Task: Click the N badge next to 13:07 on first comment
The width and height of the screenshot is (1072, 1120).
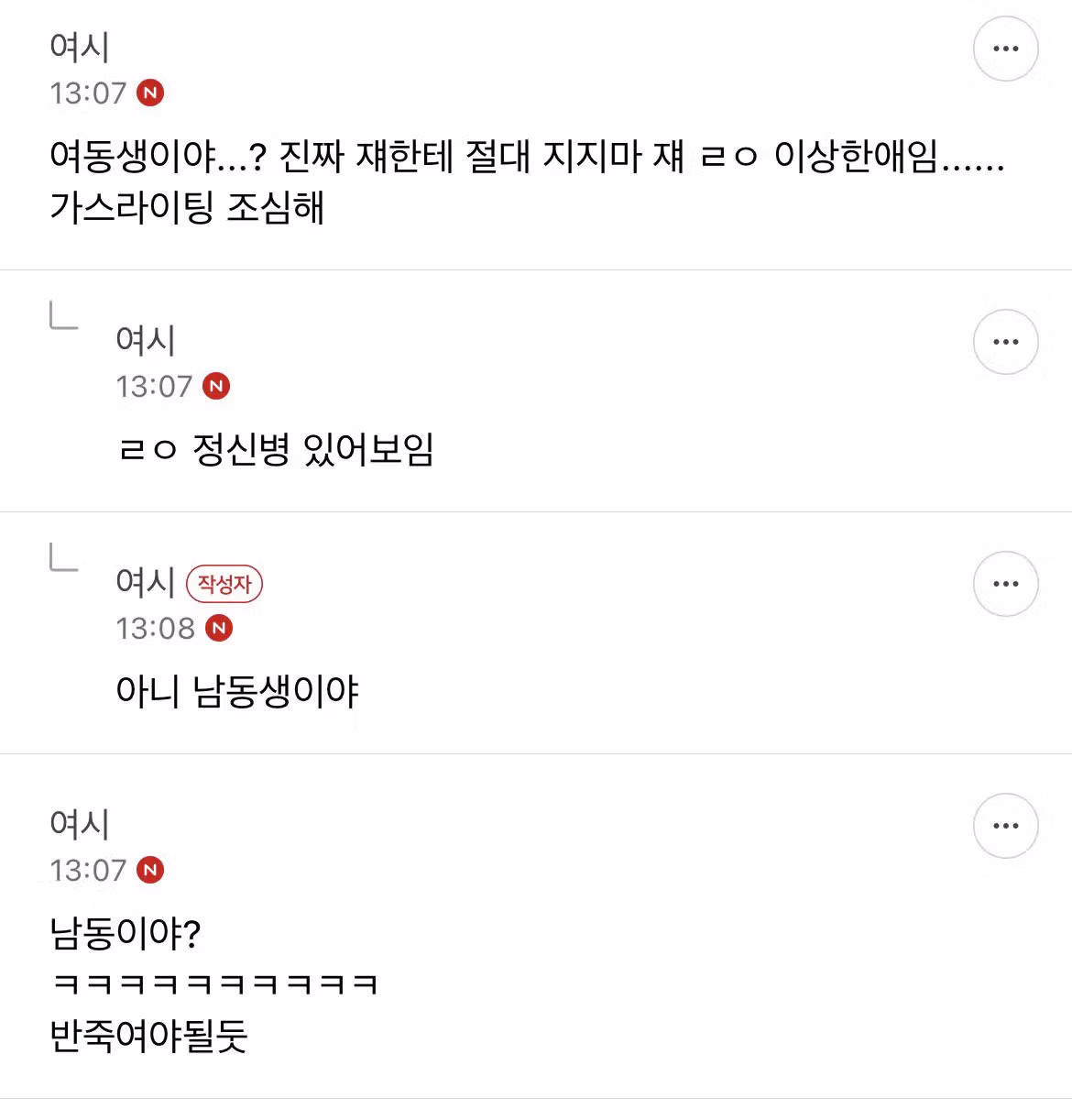Action: coord(150,92)
